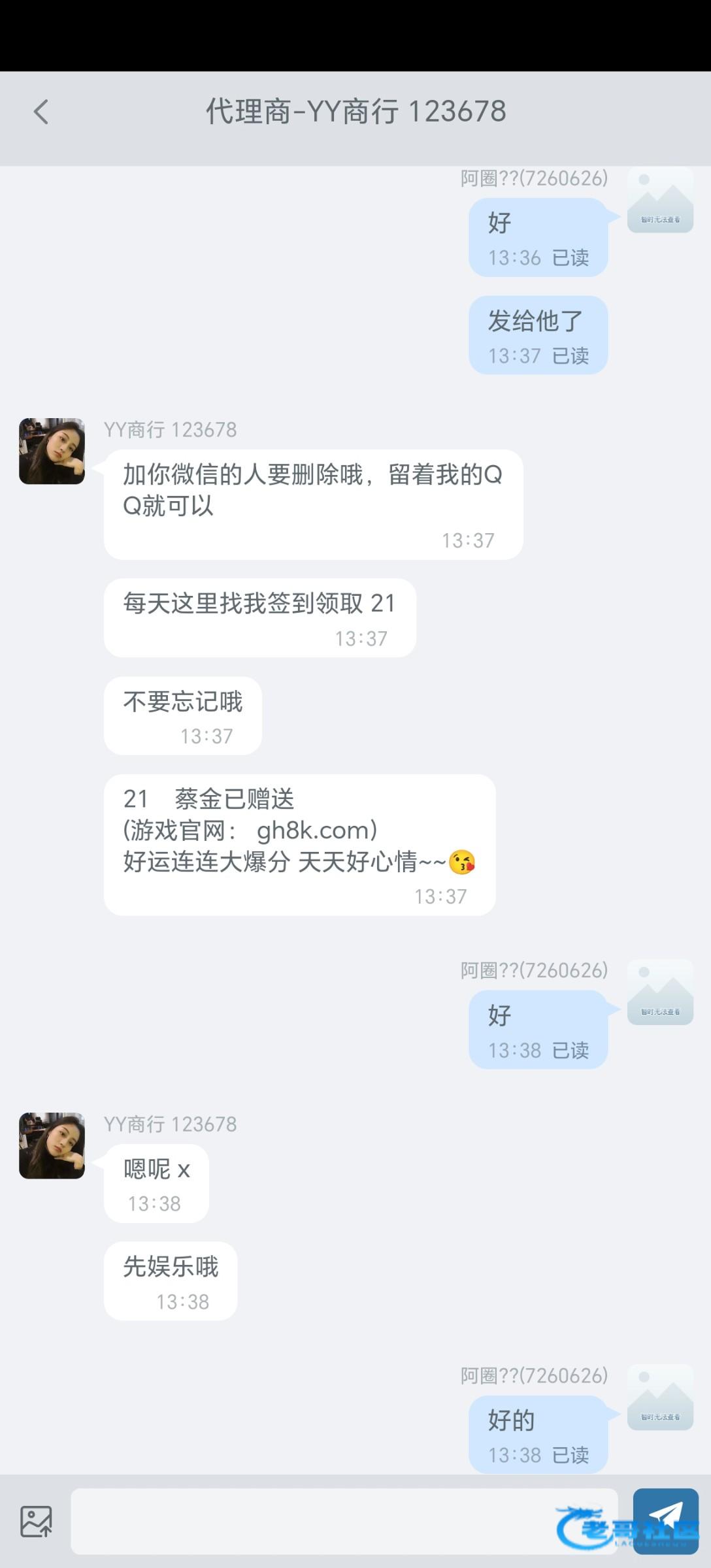Go back from the YY商行 chat

pyautogui.click(x=41, y=112)
